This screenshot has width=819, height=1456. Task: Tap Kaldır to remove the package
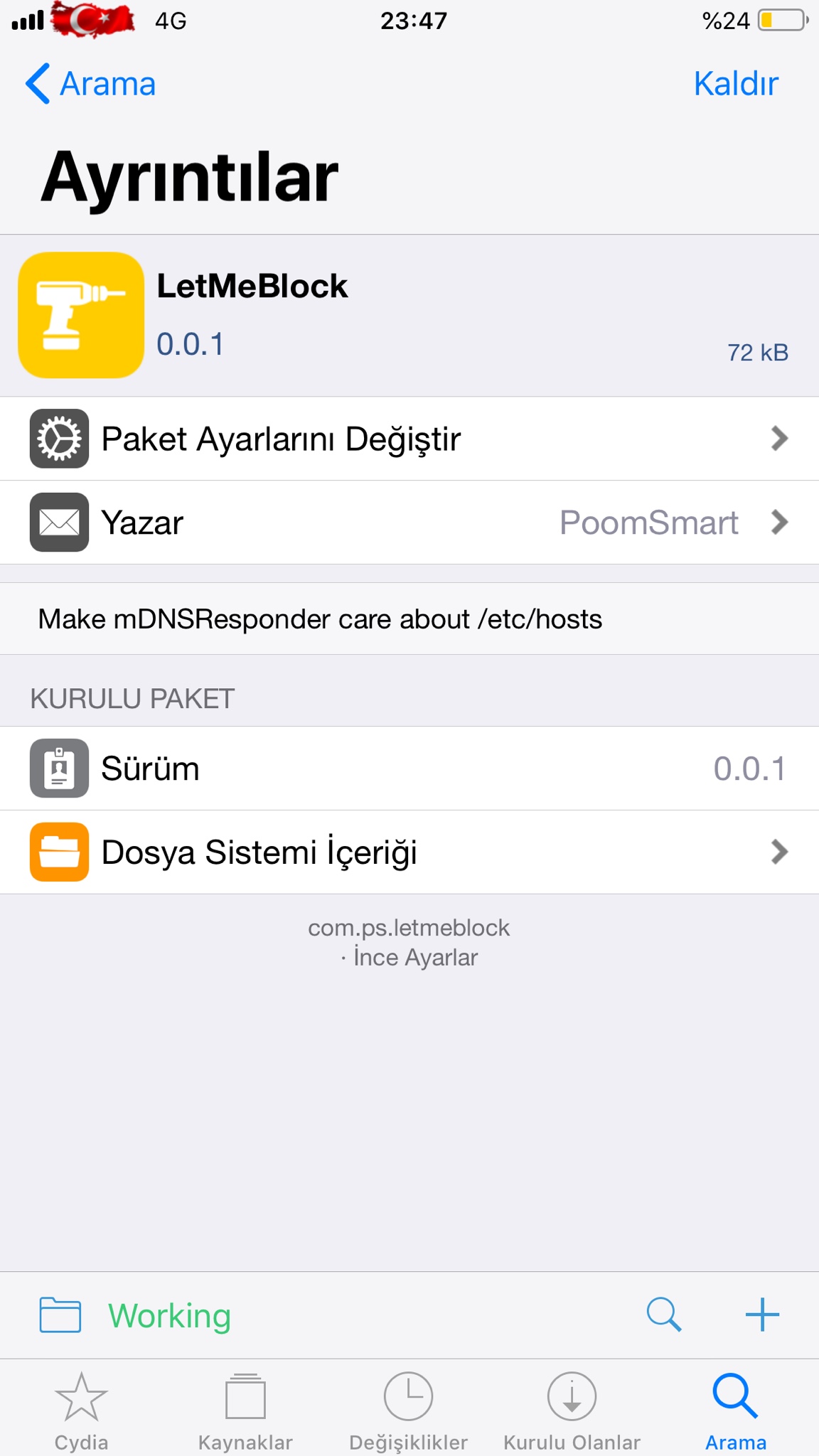tap(736, 84)
